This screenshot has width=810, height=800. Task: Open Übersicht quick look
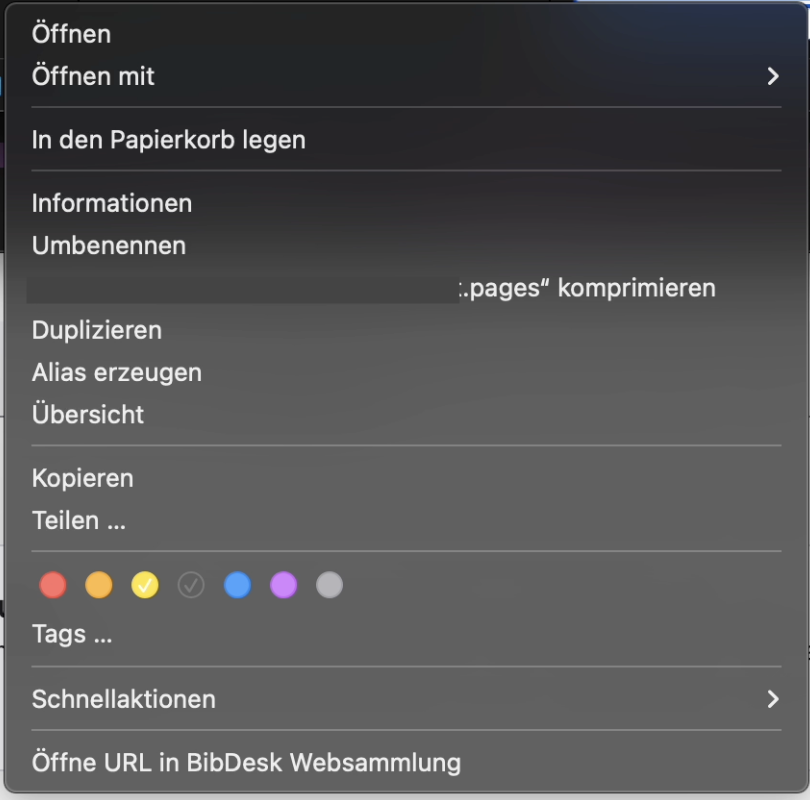(x=406, y=415)
